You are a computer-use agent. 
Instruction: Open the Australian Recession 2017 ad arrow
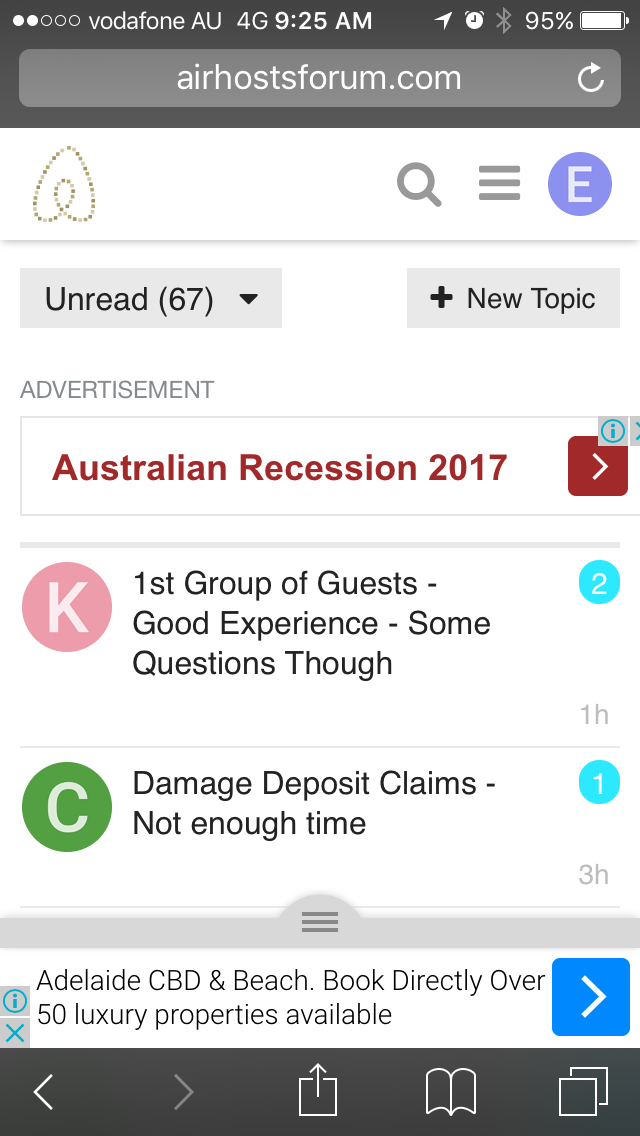tap(598, 466)
